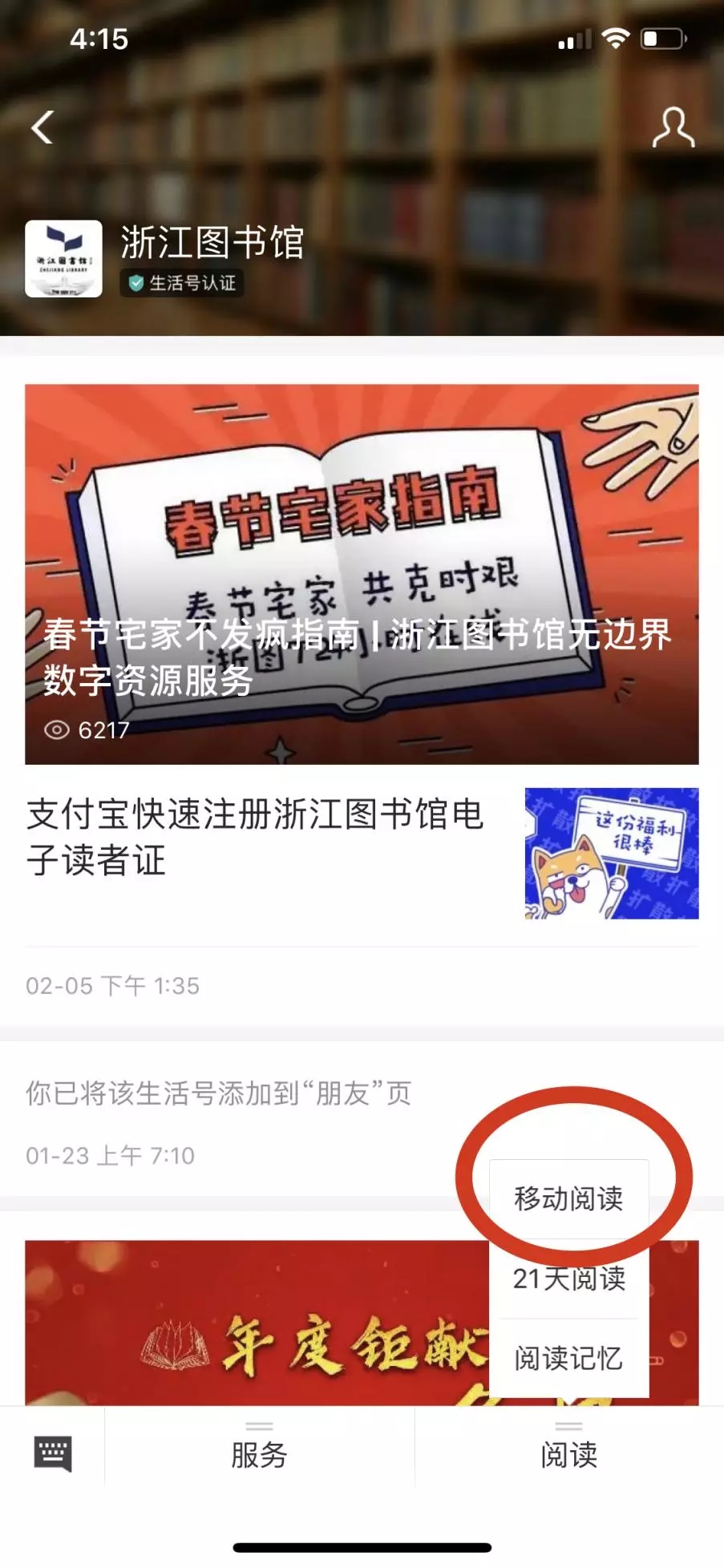Image resolution: width=724 pixels, height=1568 pixels.
Task: Choose 21天阅读 in the popup menu
Action: [568, 1279]
